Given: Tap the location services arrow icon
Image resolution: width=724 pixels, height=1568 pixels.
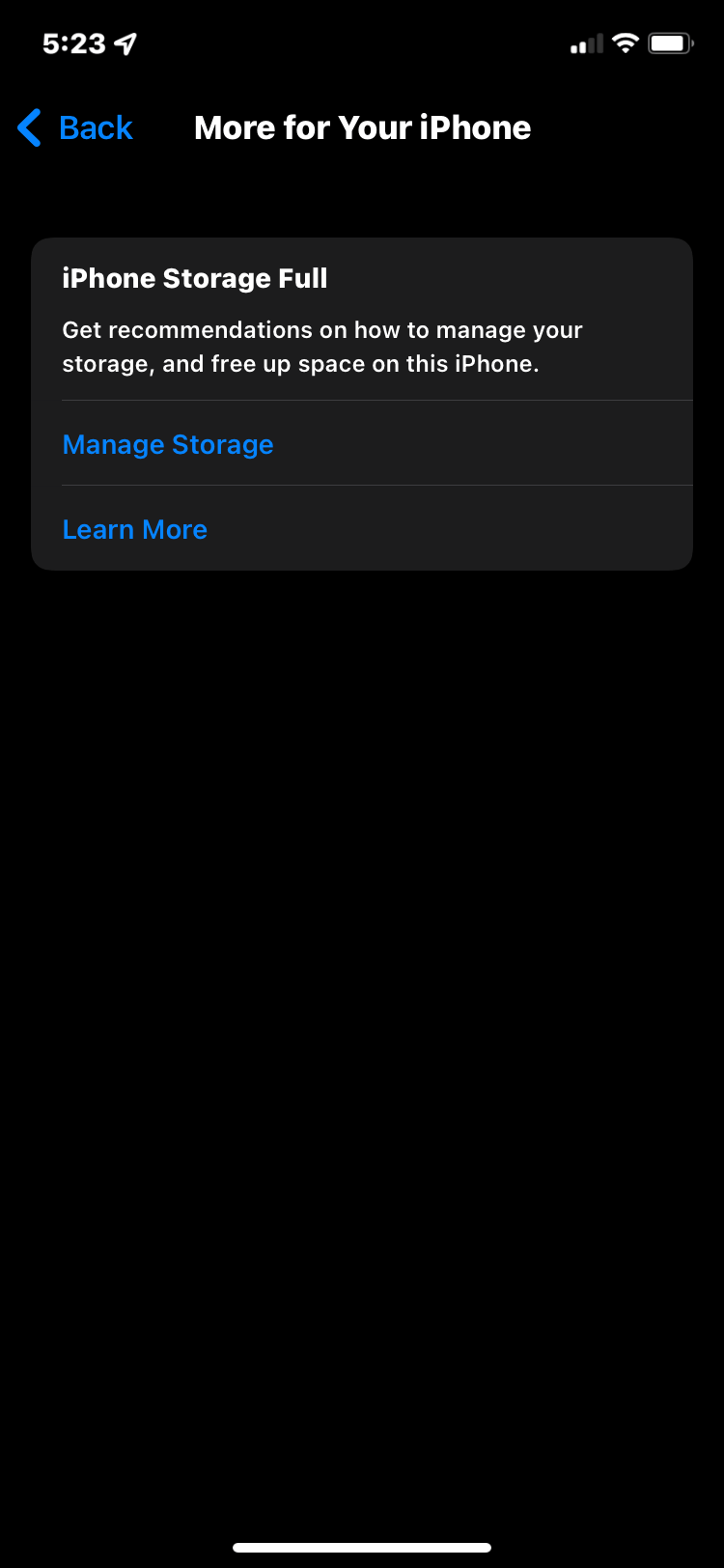Looking at the screenshot, I should 124,42.
